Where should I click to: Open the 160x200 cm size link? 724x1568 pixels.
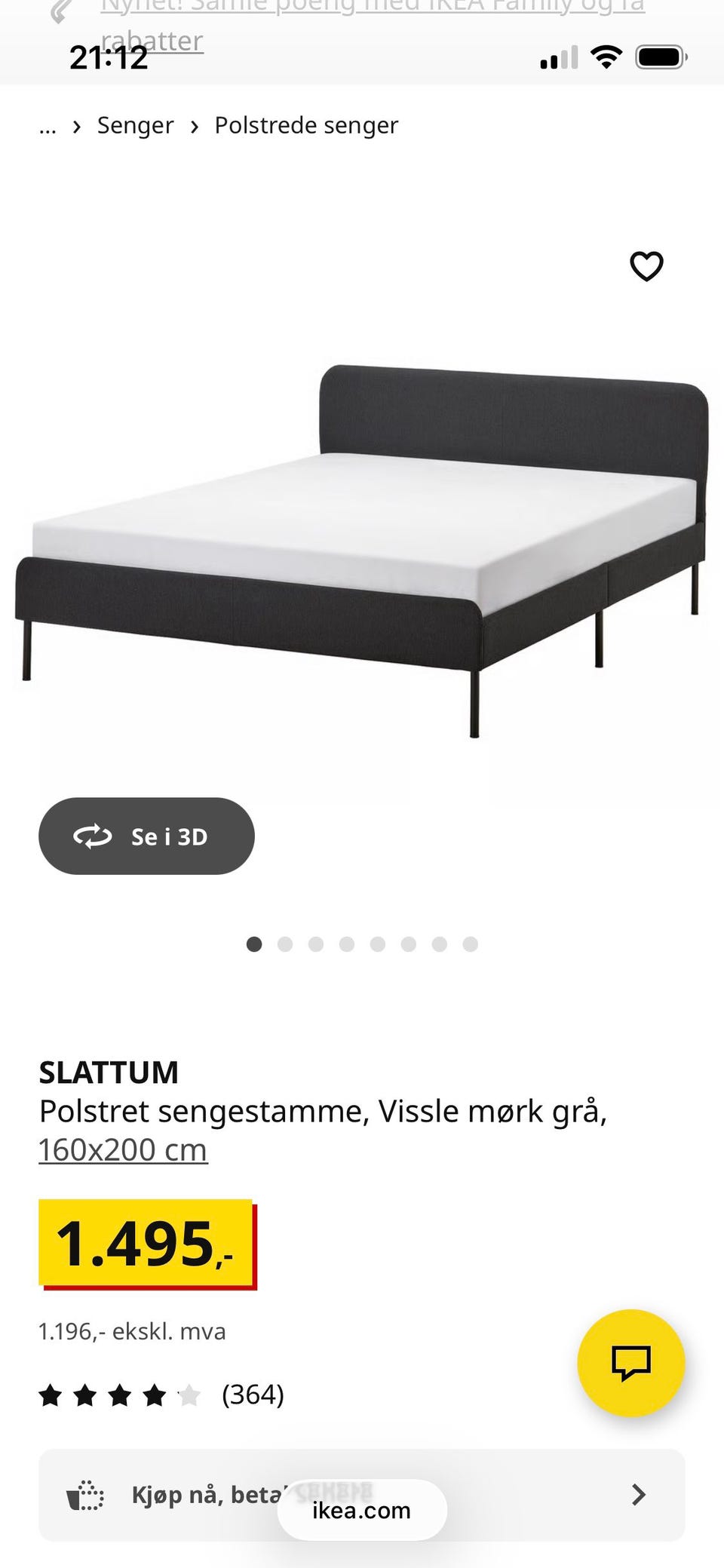(x=123, y=1149)
